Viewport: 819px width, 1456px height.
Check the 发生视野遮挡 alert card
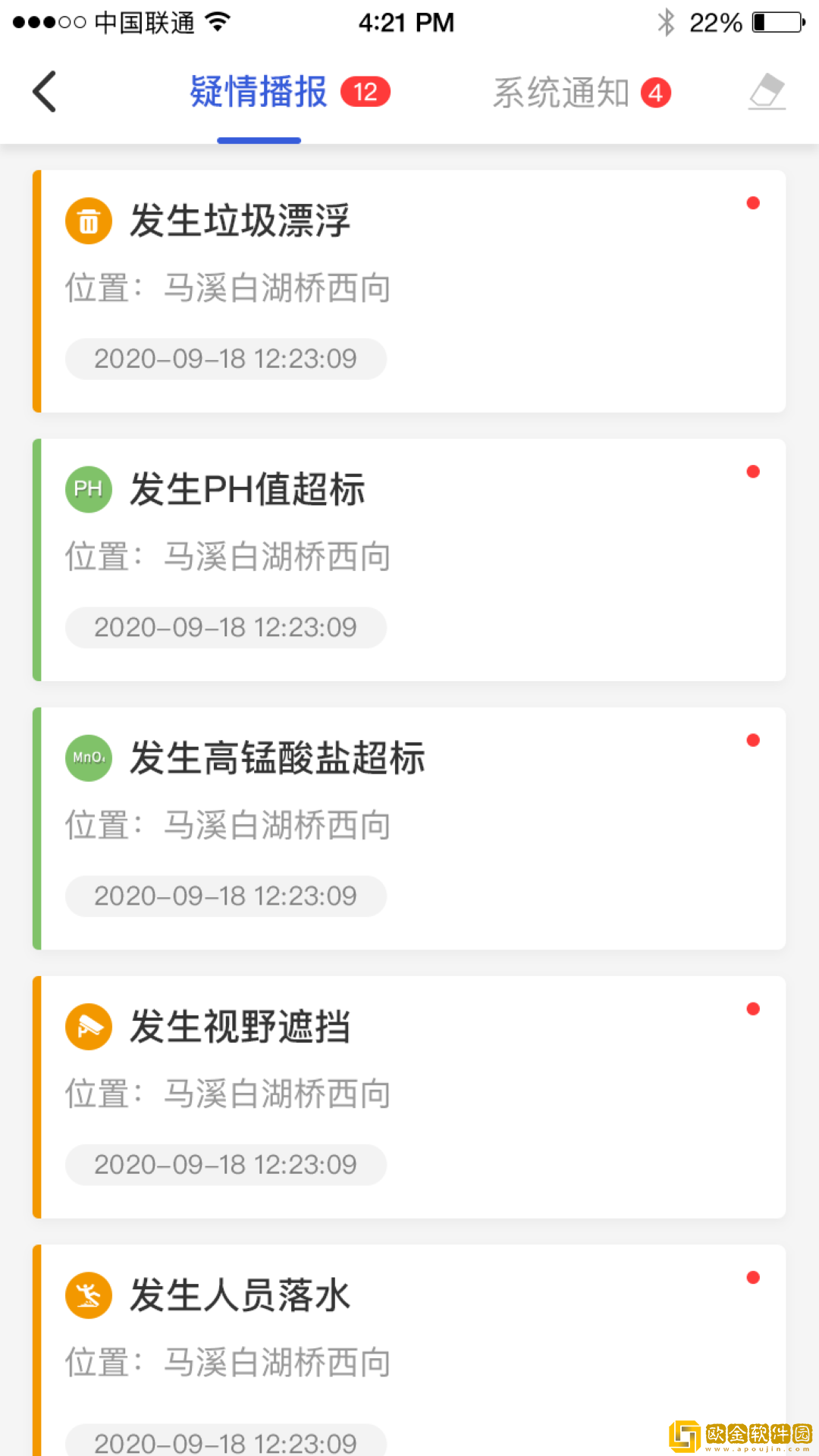click(409, 1097)
